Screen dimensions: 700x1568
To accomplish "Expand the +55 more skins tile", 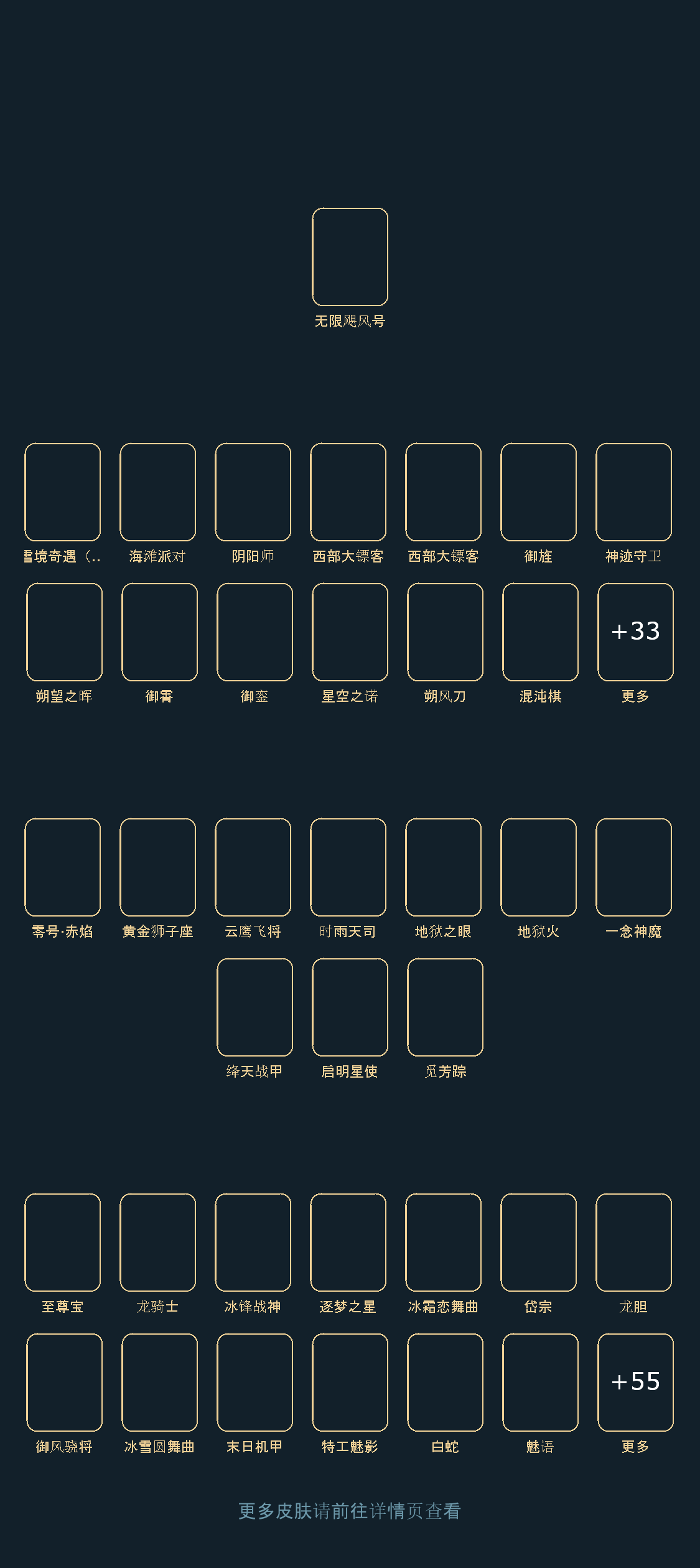I will (x=635, y=1383).
